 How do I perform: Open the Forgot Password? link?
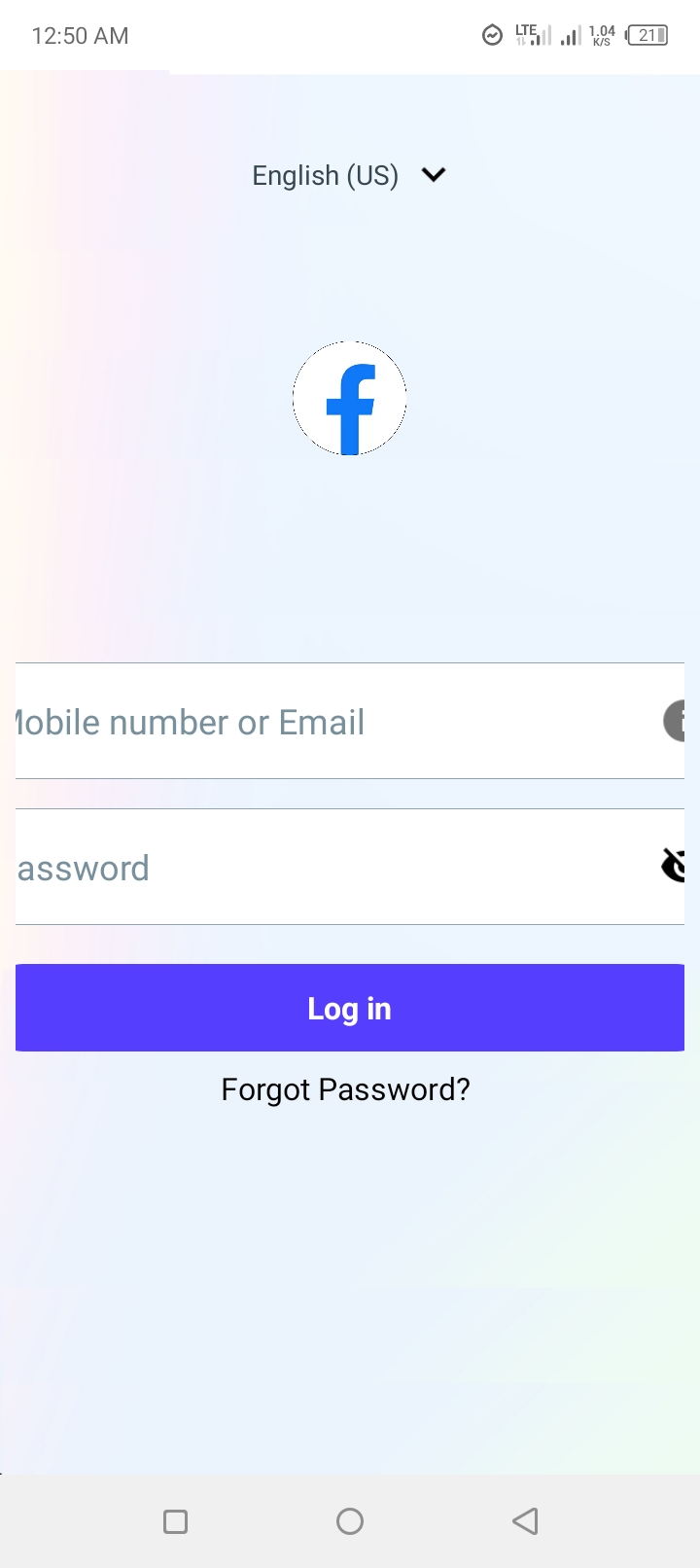(x=346, y=1089)
